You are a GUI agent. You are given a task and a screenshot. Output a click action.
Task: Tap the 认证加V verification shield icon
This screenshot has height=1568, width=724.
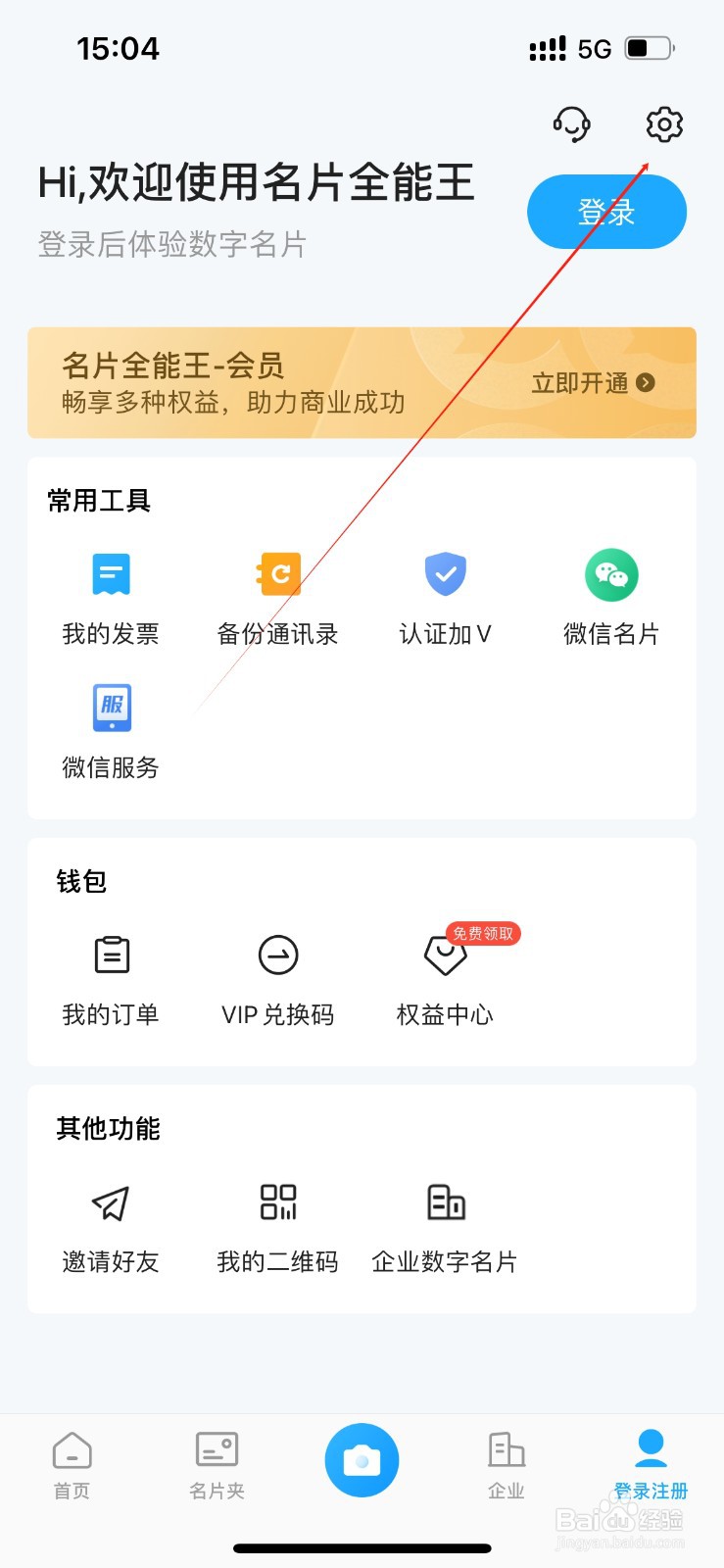[444, 574]
